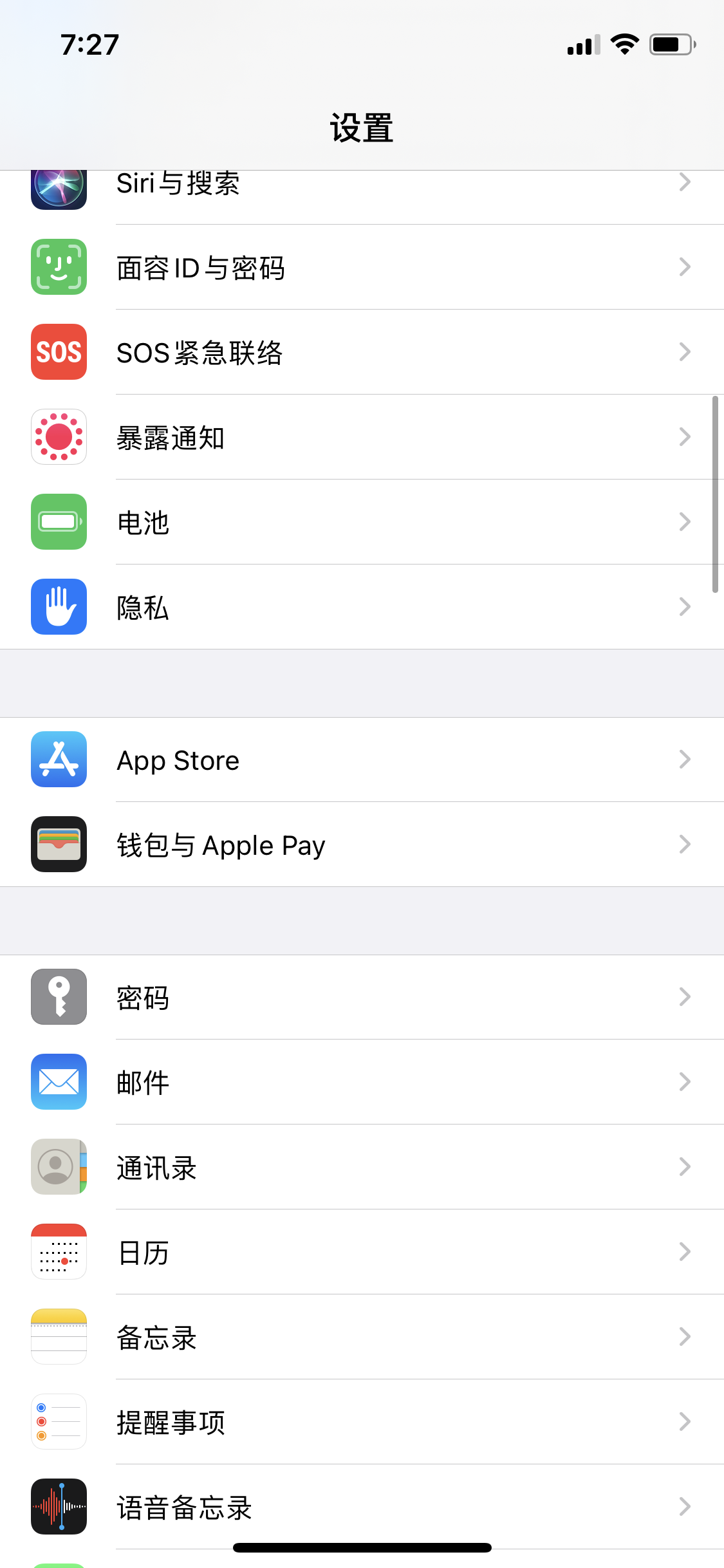
Task: Open 通讯录 settings
Action: pyautogui.click(x=360, y=1167)
